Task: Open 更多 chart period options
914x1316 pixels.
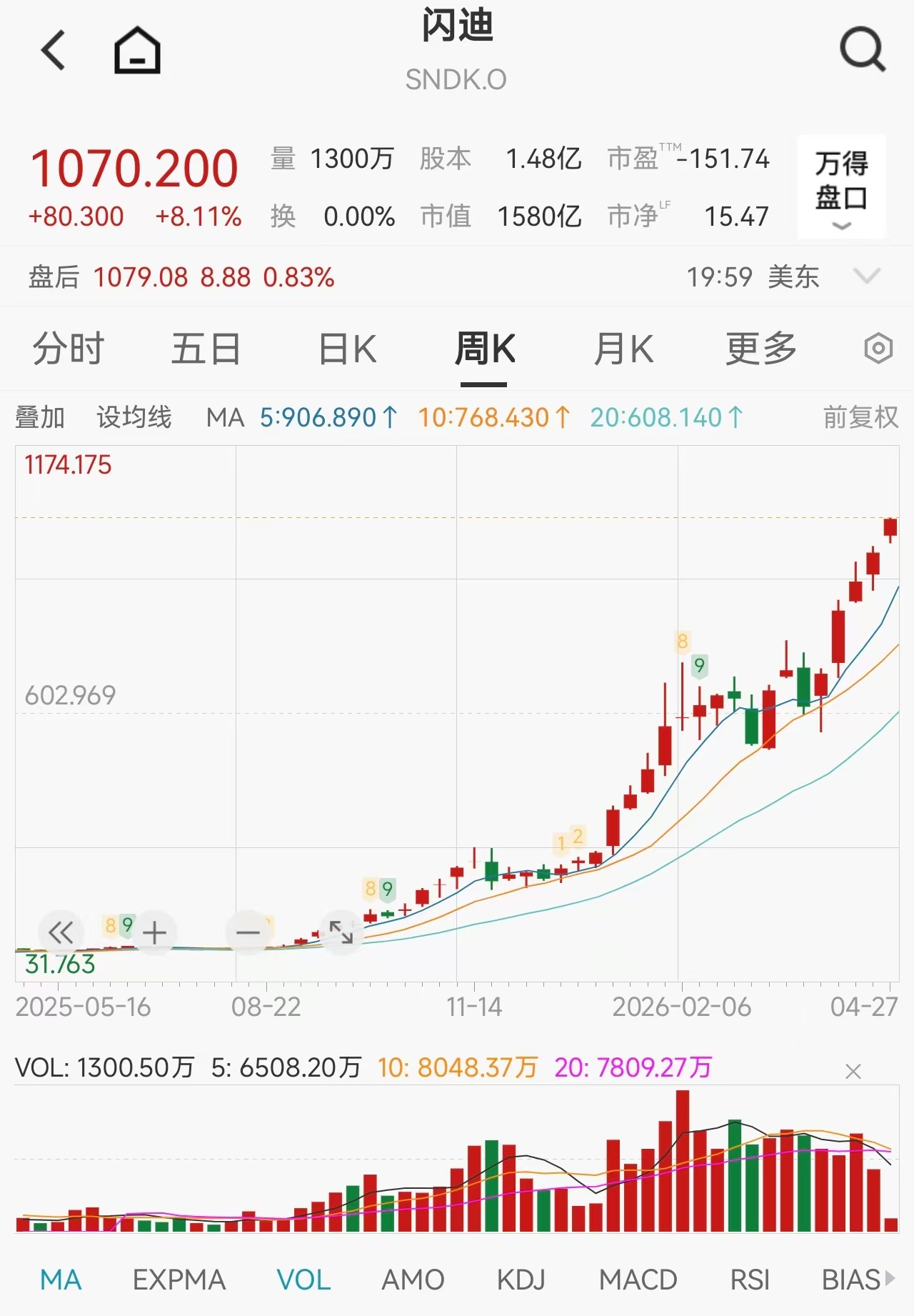Action: tap(761, 349)
